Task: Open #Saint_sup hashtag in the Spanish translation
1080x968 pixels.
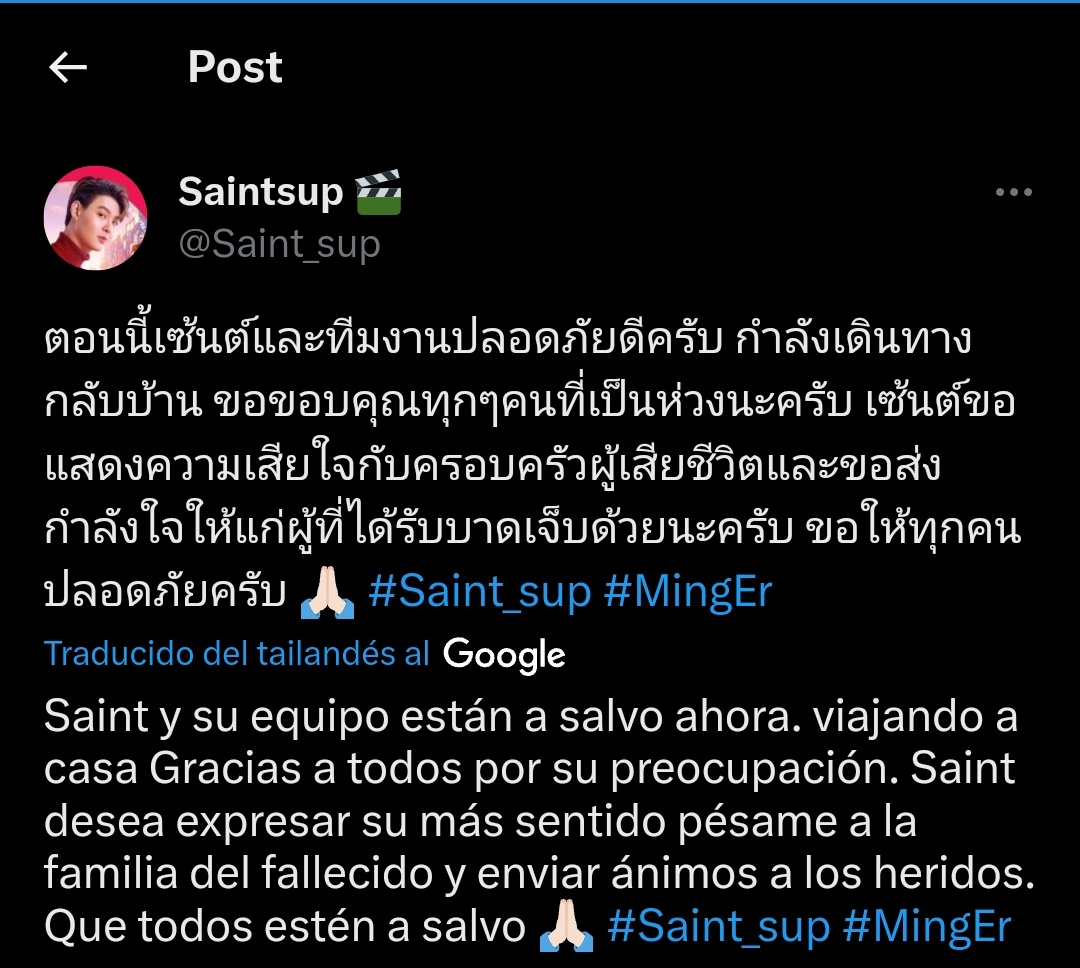Action: [718, 926]
